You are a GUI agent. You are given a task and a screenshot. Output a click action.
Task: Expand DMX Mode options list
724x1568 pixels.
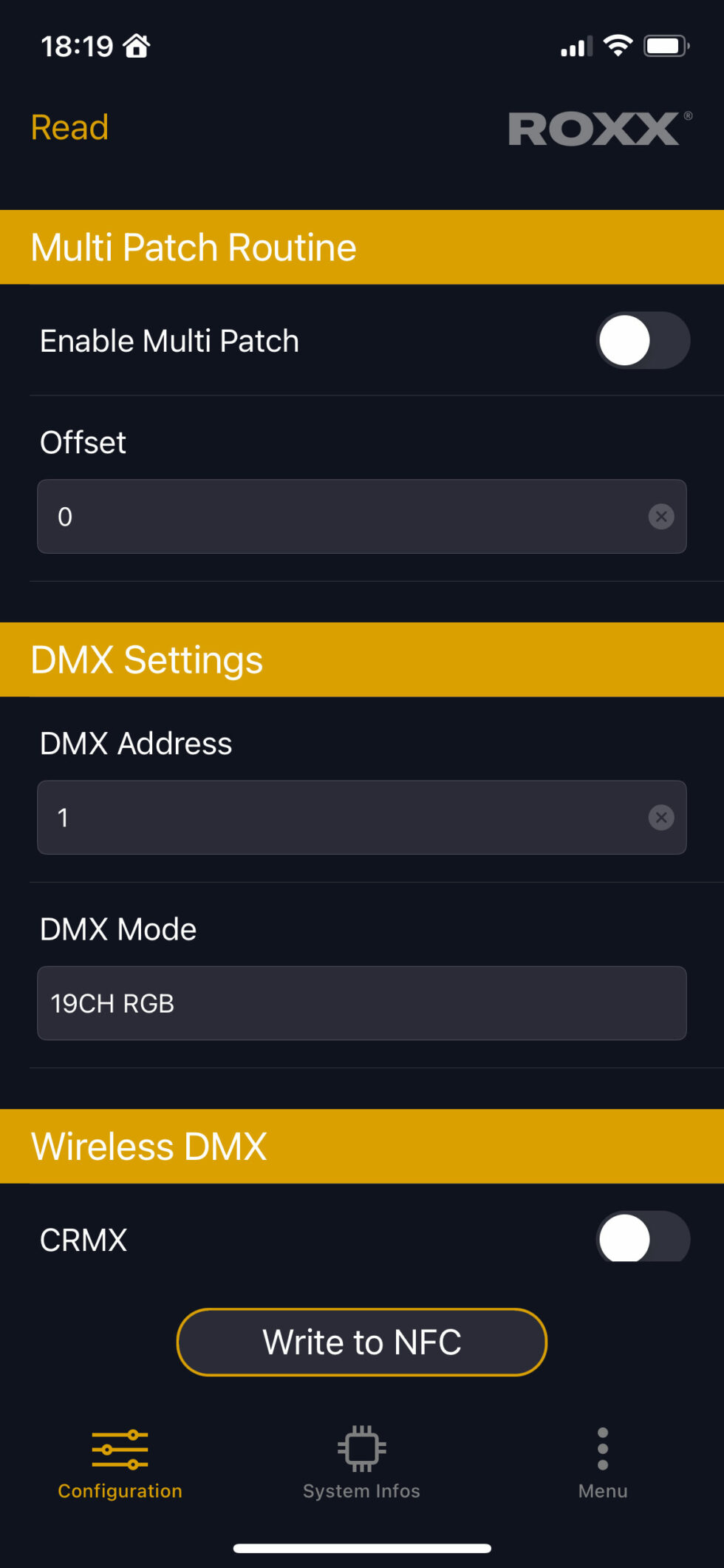[x=361, y=1003]
